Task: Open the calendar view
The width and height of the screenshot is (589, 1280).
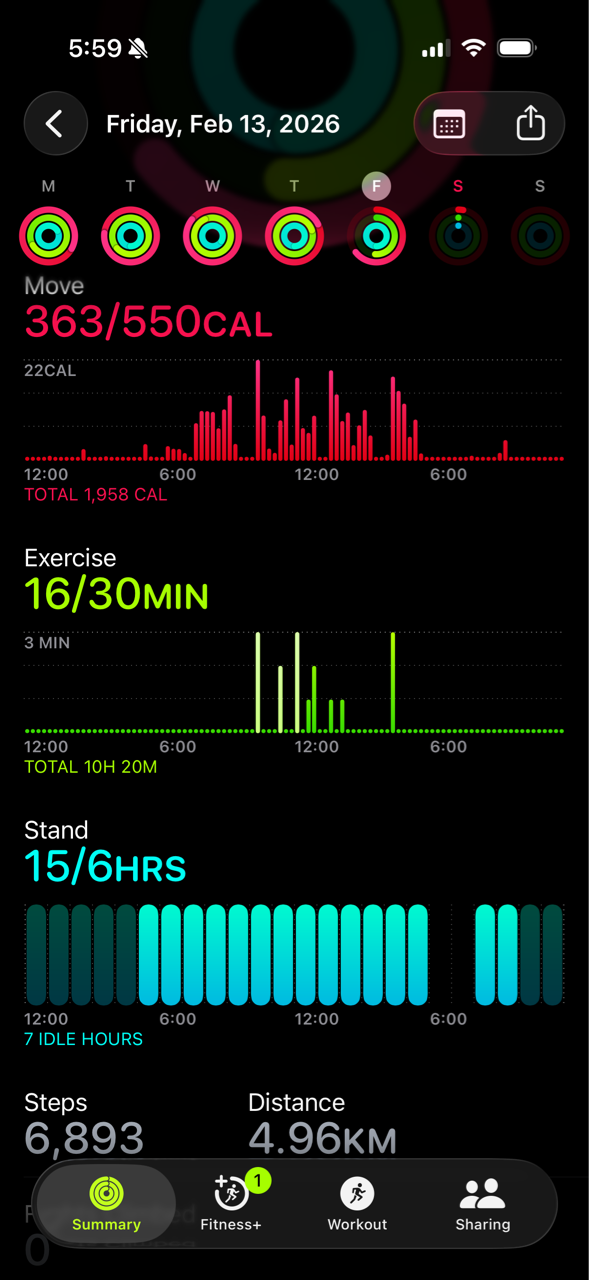Action: point(449,124)
